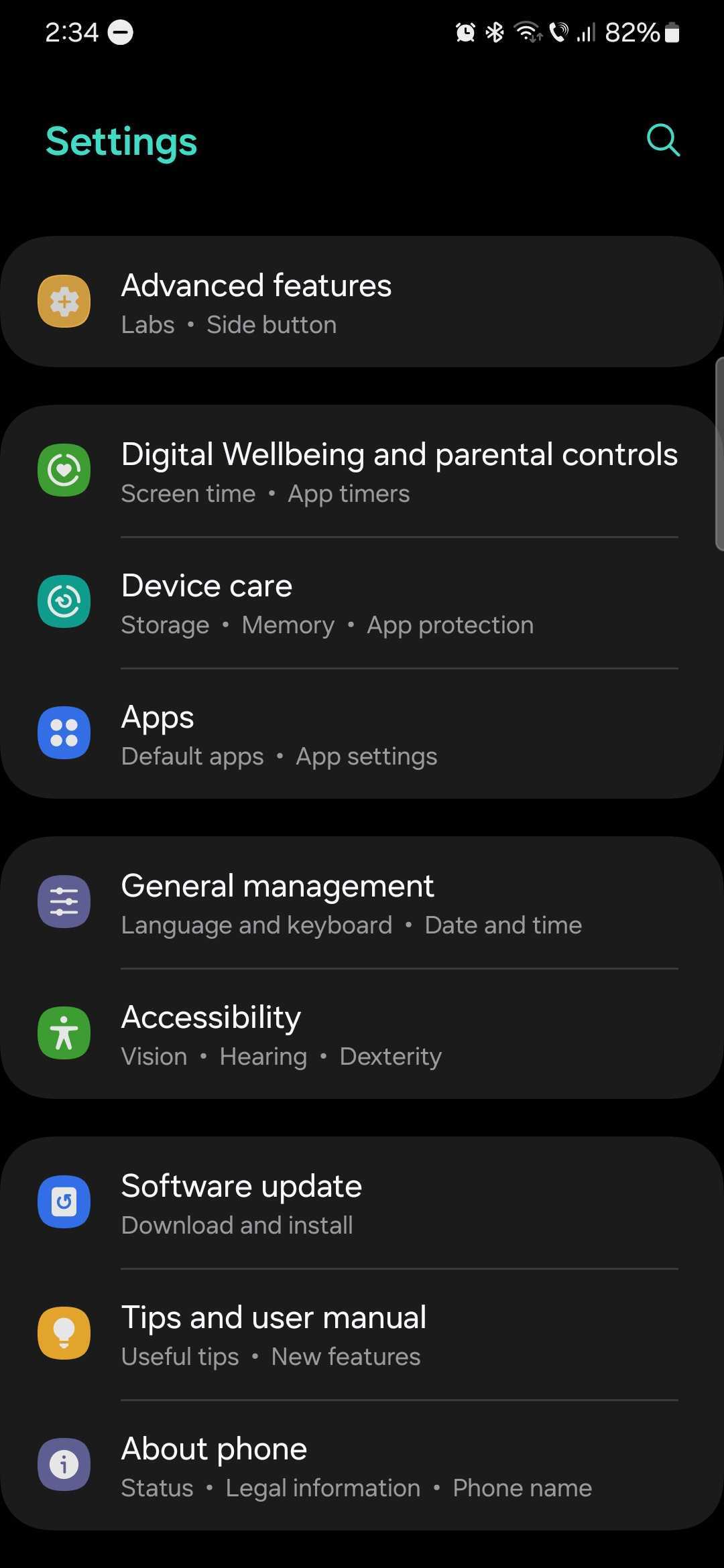Open About phone
The height and width of the screenshot is (1568, 724).
point(362,1465)
